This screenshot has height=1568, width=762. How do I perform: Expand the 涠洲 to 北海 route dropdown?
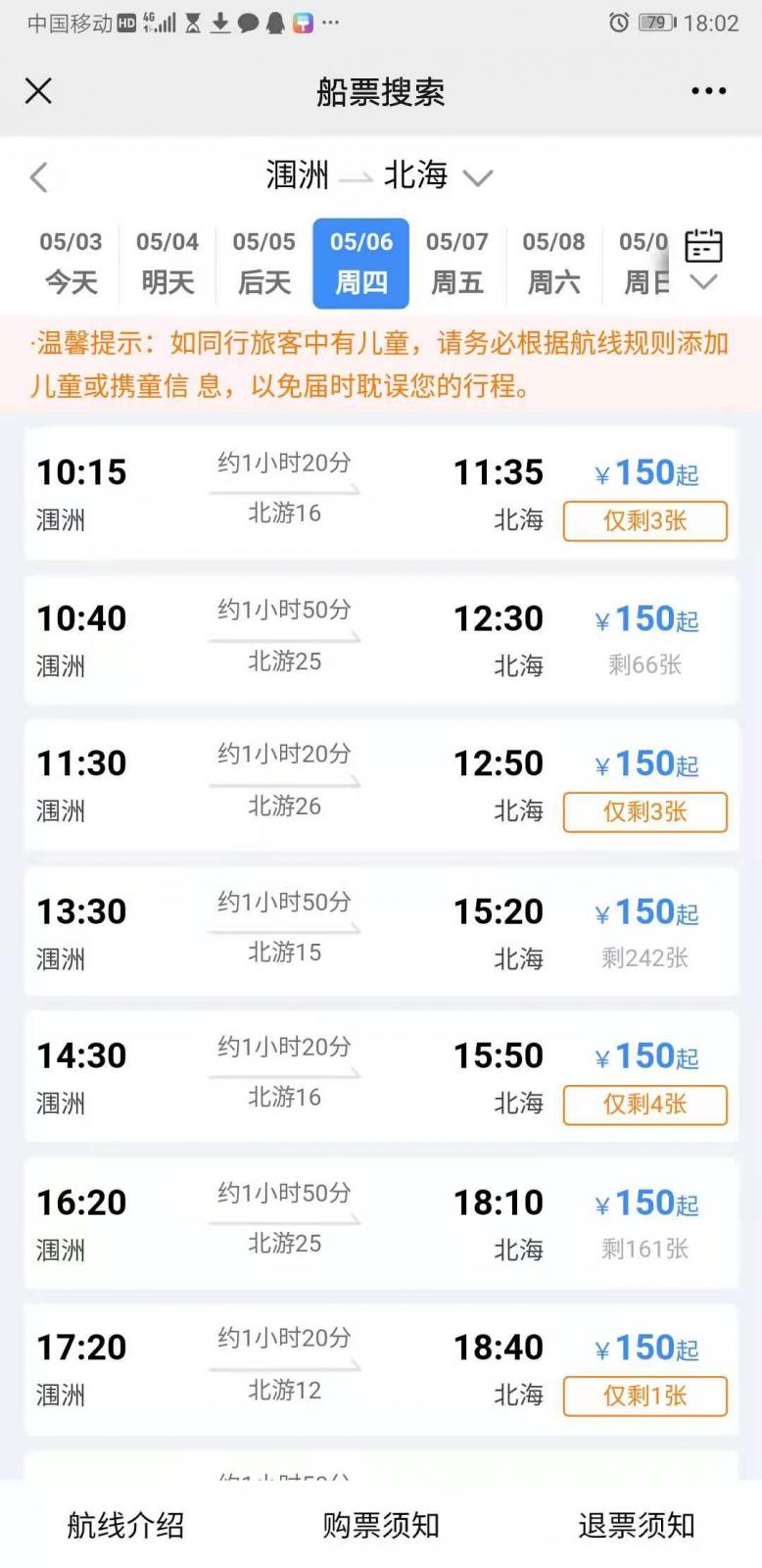tap(477, 178)
